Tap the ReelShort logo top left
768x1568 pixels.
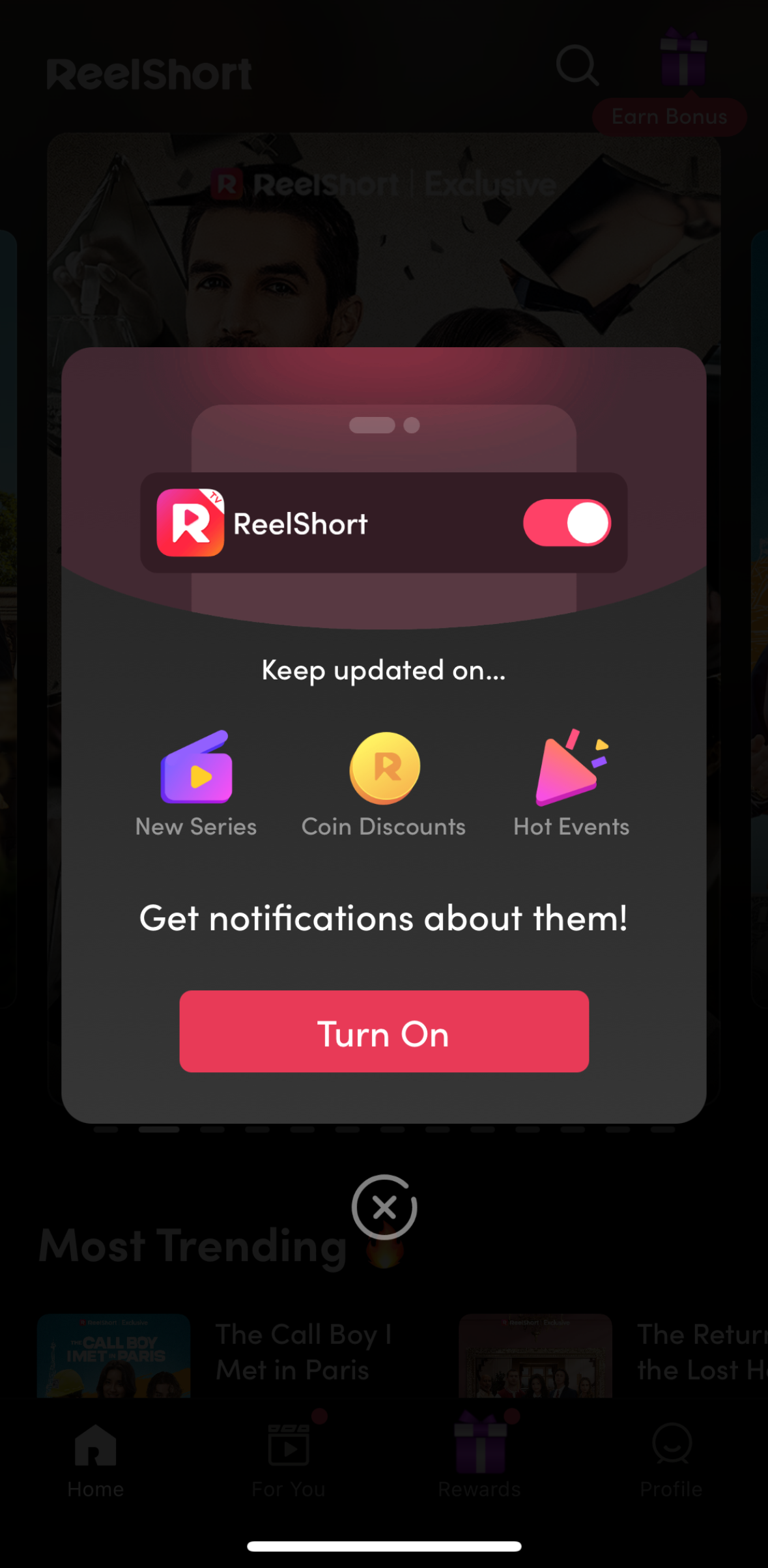(x=149, y=73)
